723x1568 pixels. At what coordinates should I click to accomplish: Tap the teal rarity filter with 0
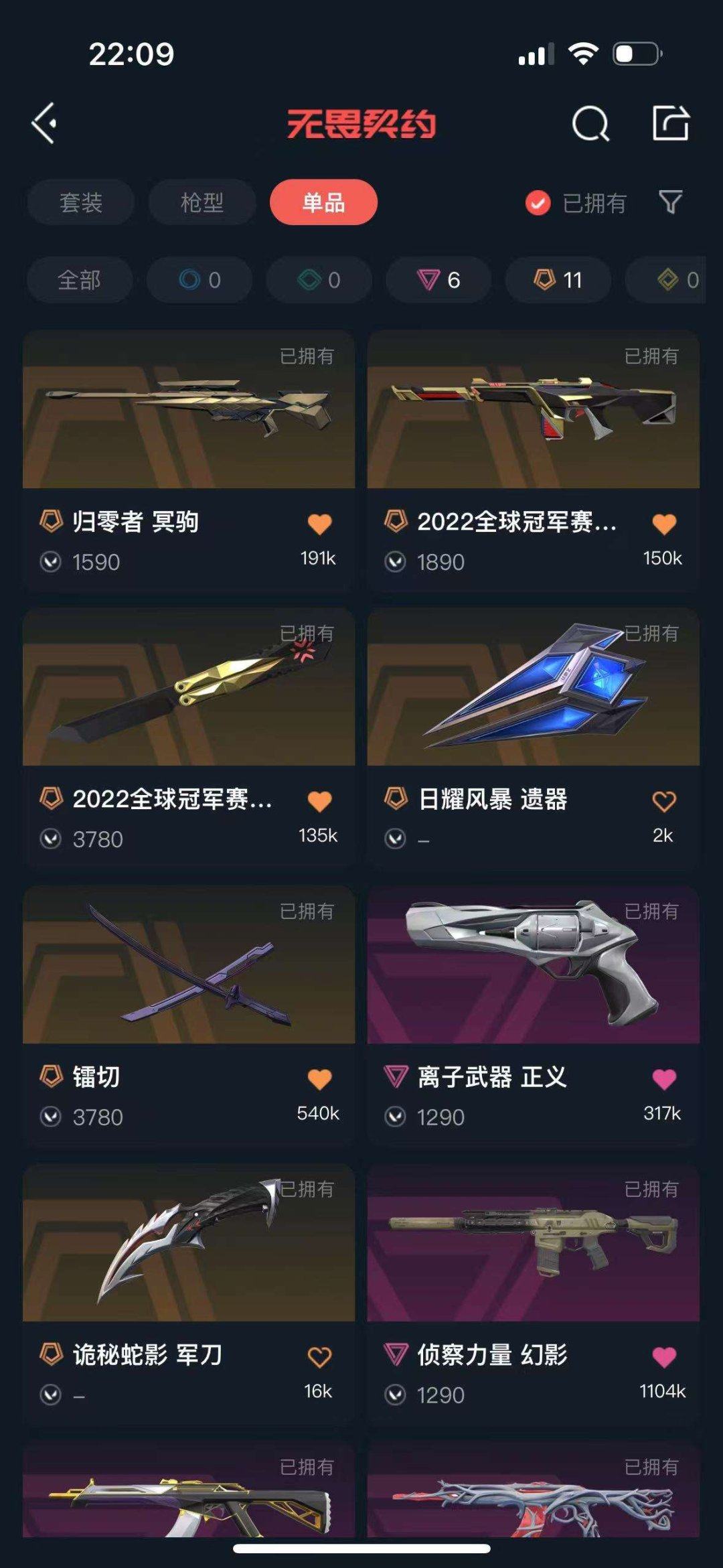point(318,280)
